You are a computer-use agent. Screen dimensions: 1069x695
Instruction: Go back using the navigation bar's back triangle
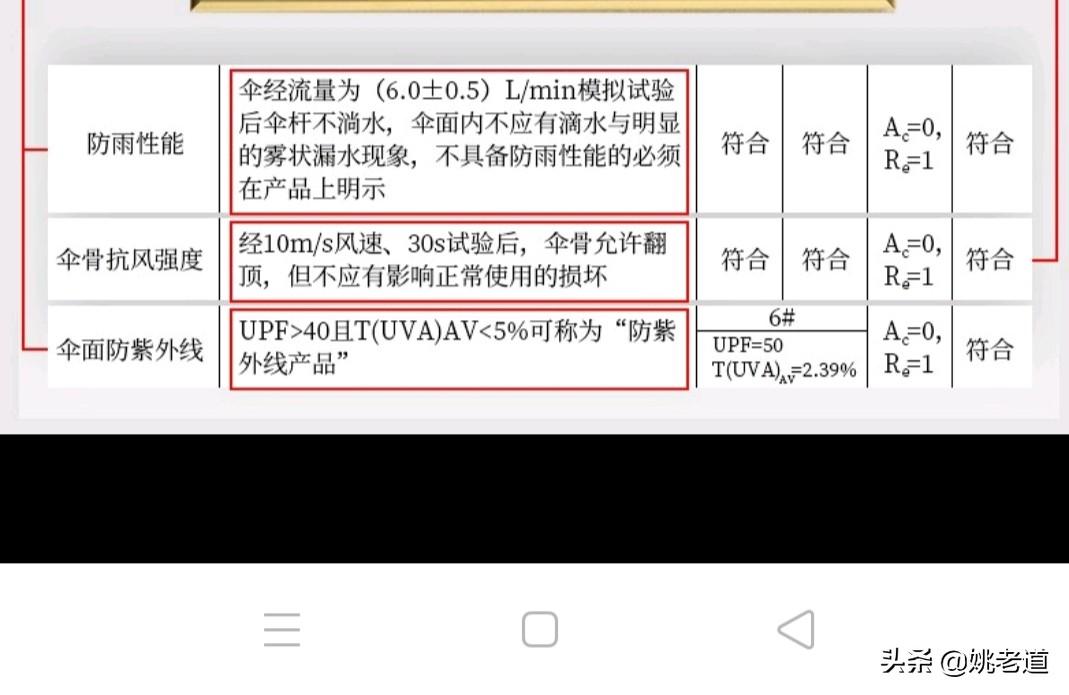click(x=796, y=630)
